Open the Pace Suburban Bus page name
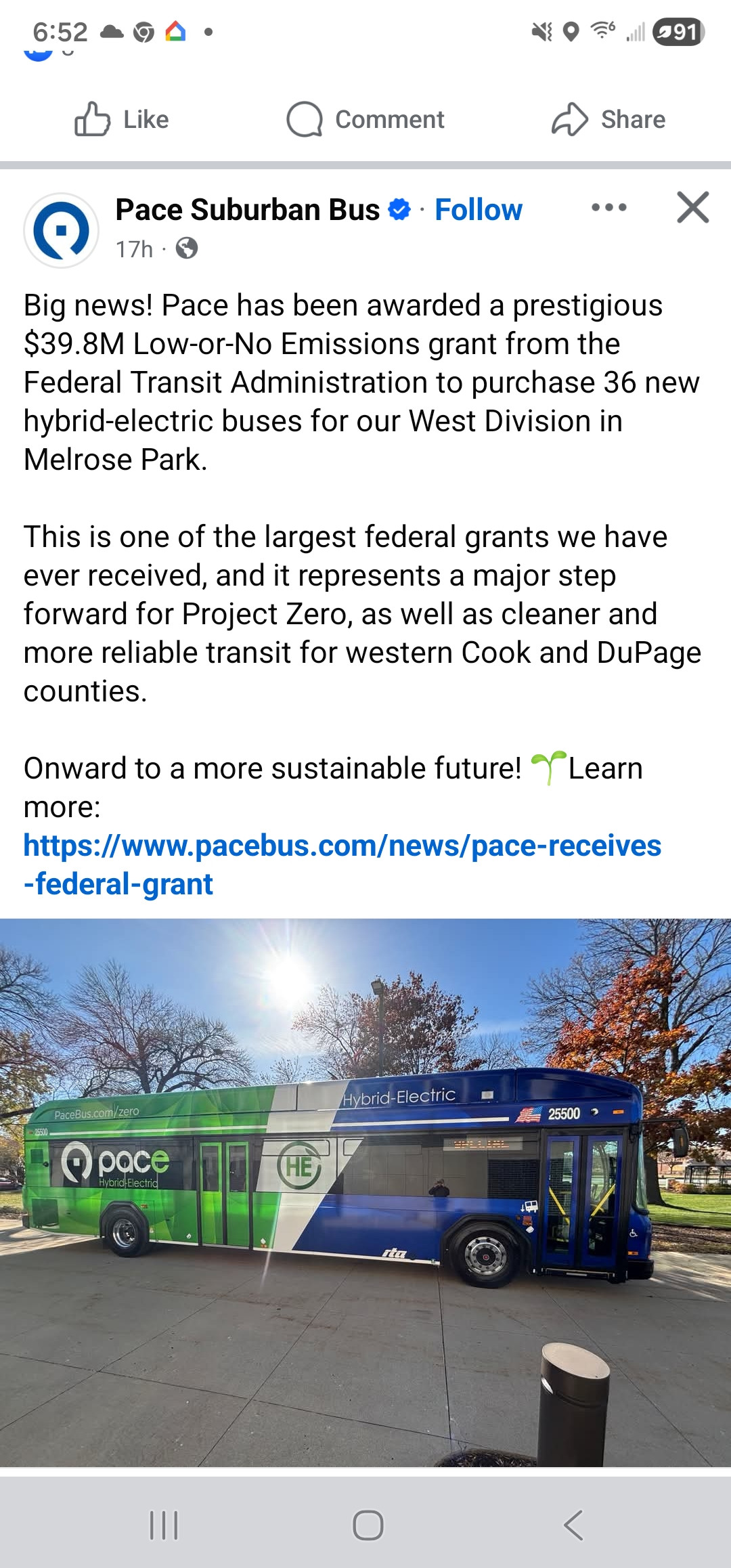 pyautogui.click(x=248, y=210)
